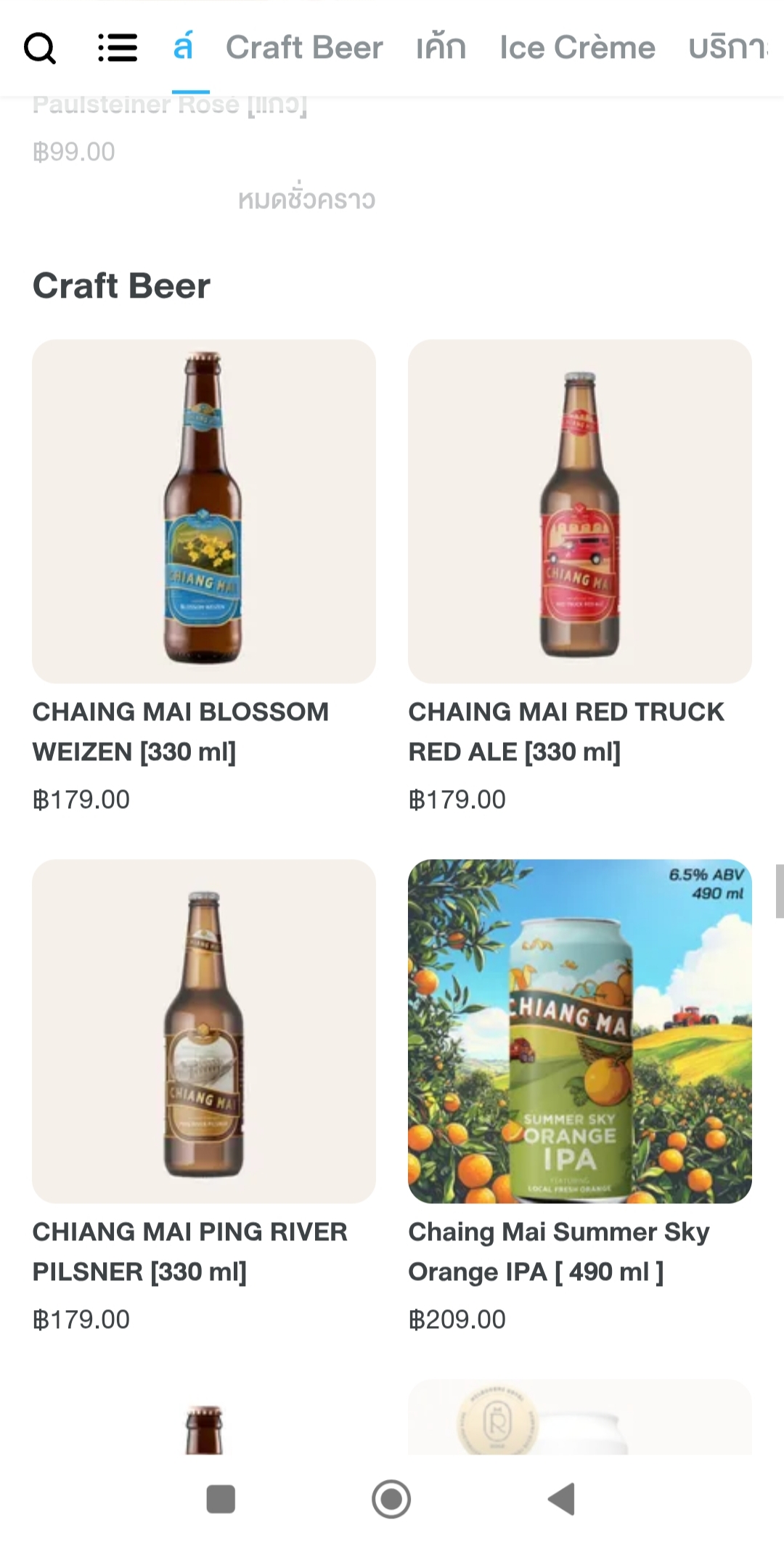
Task: Switch to the เค้ก tab
Action: (441, 48)
